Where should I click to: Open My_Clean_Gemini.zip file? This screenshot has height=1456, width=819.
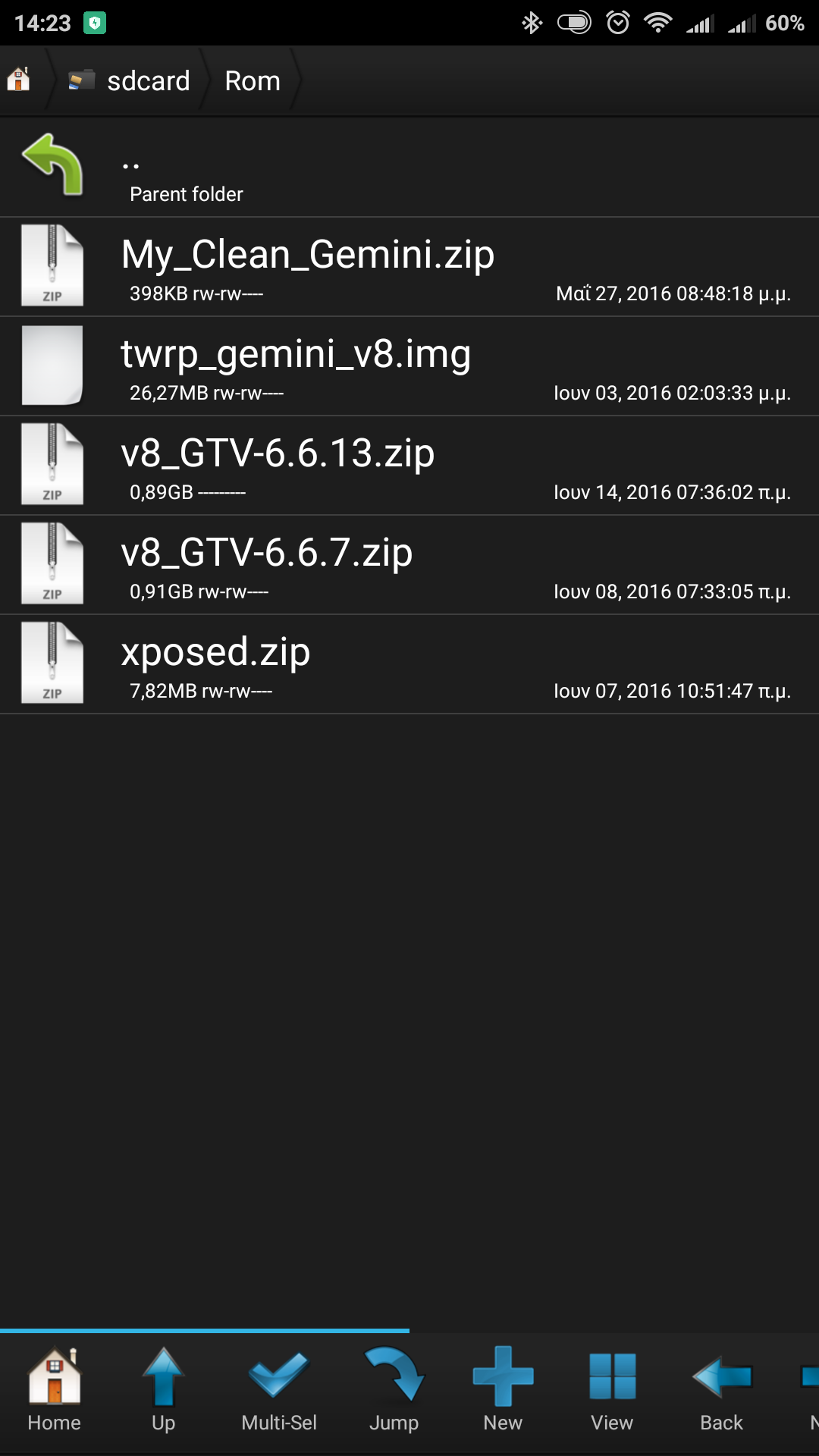(x=409, y=267)
